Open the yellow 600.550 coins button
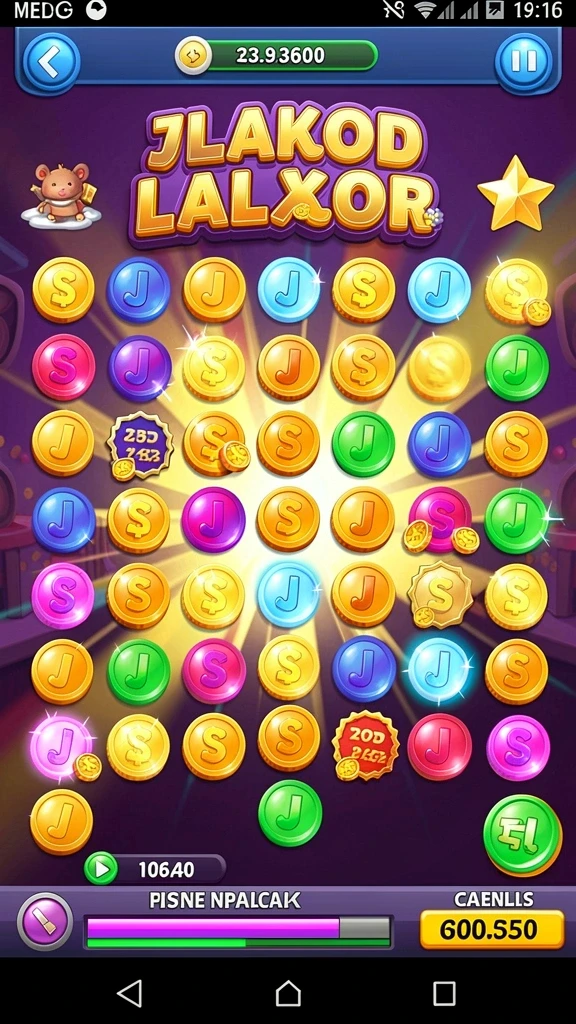The height and width of the screenshot is (1024, 576). coord(492,929)
